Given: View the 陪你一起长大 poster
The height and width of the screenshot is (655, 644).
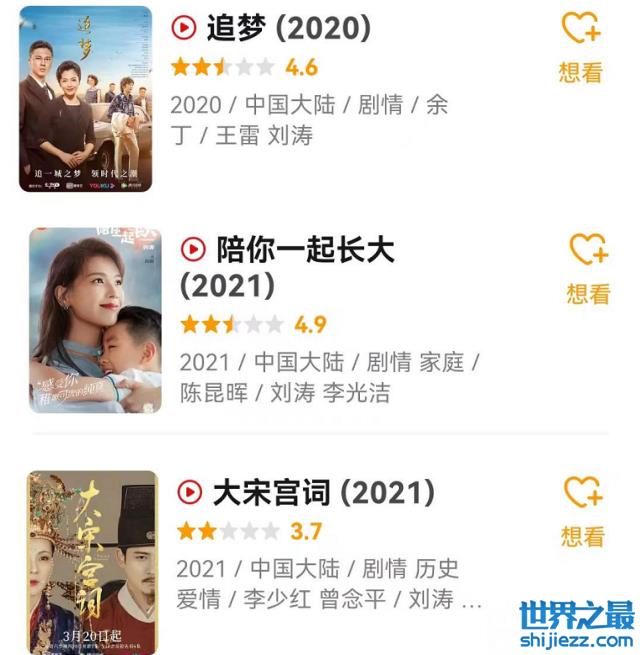Looking at the screenshot, I should click(x=95, y=320).
